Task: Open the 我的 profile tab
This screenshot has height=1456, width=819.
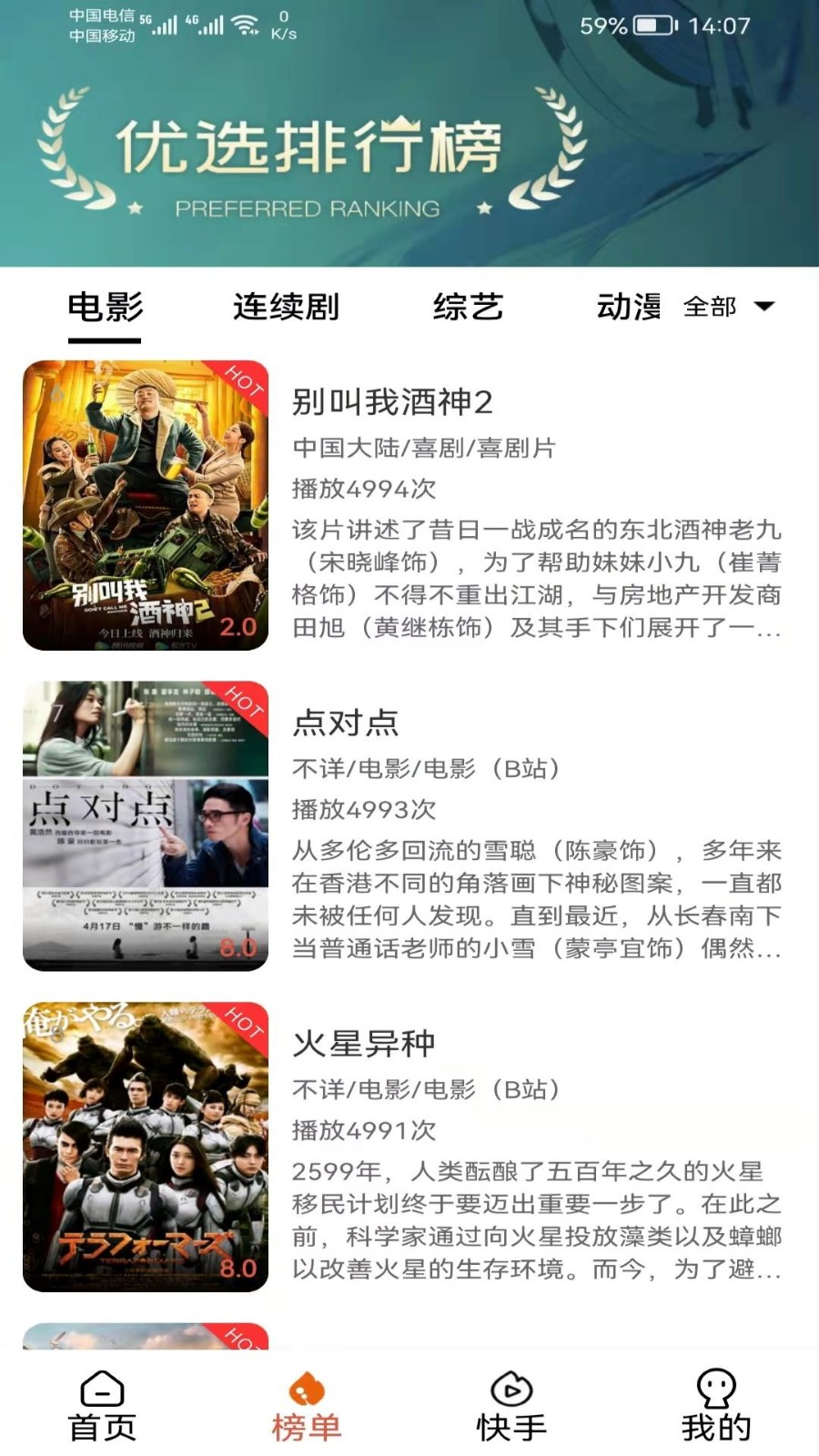Action: coord(716,1406)
